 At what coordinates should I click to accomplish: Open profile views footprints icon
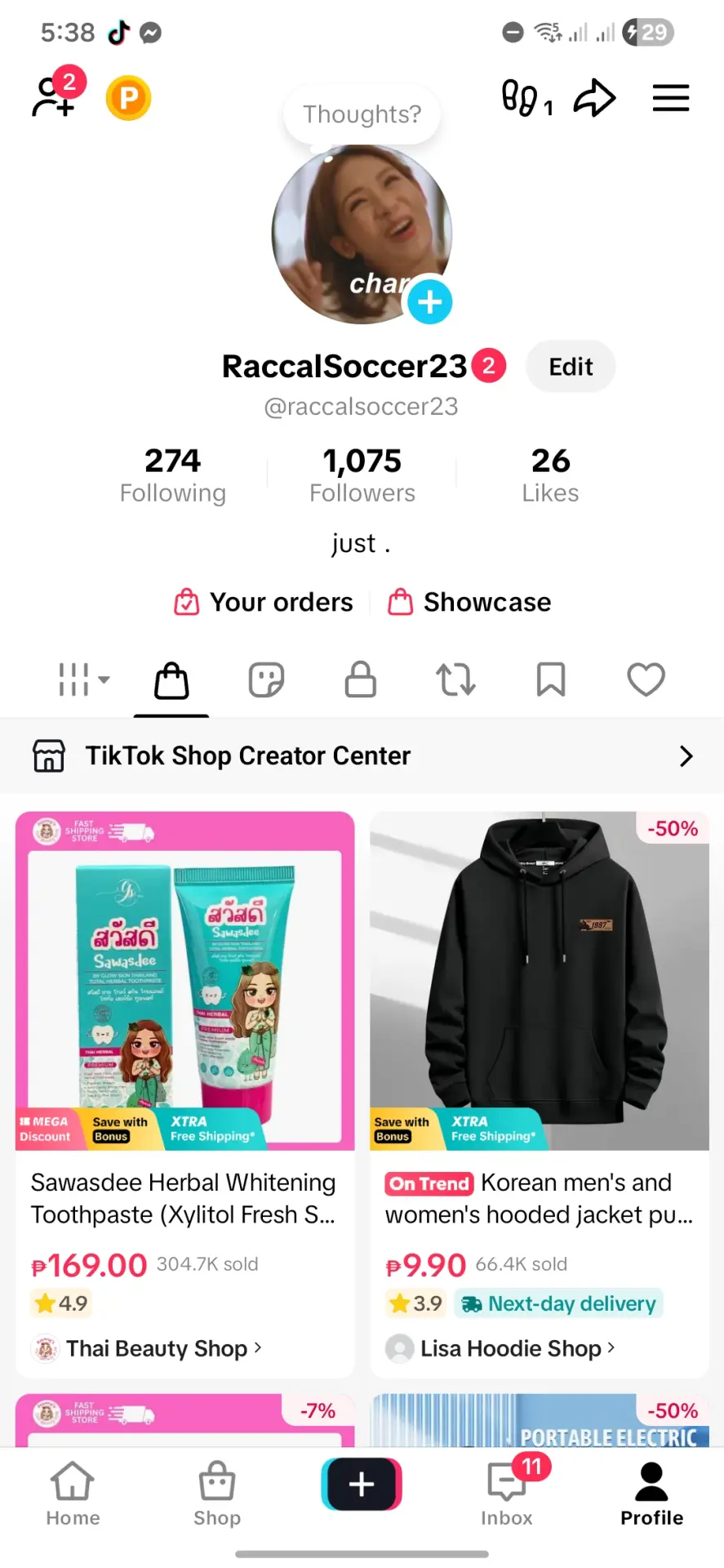(527, 99)
